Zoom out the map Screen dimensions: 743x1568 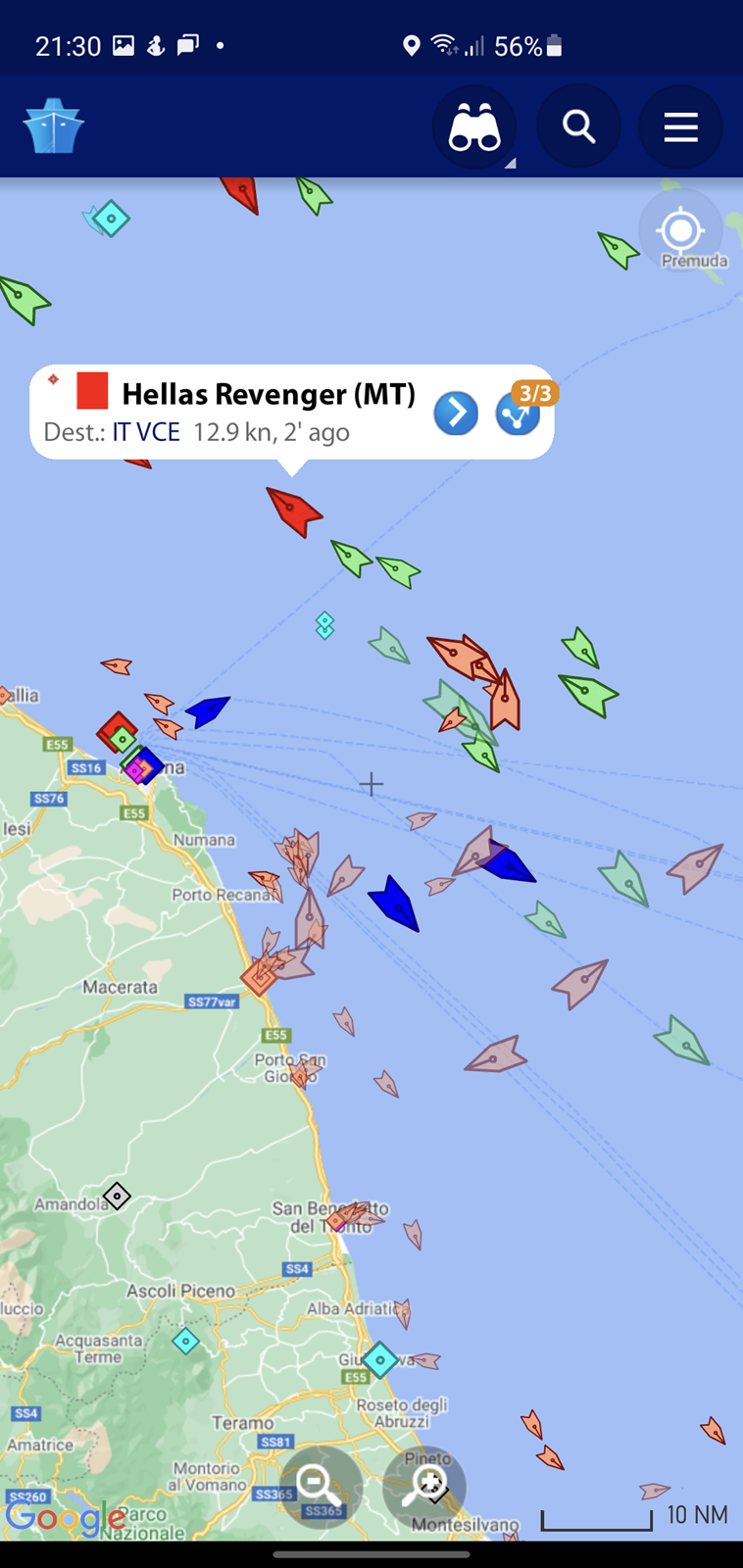pos(321,1487)
